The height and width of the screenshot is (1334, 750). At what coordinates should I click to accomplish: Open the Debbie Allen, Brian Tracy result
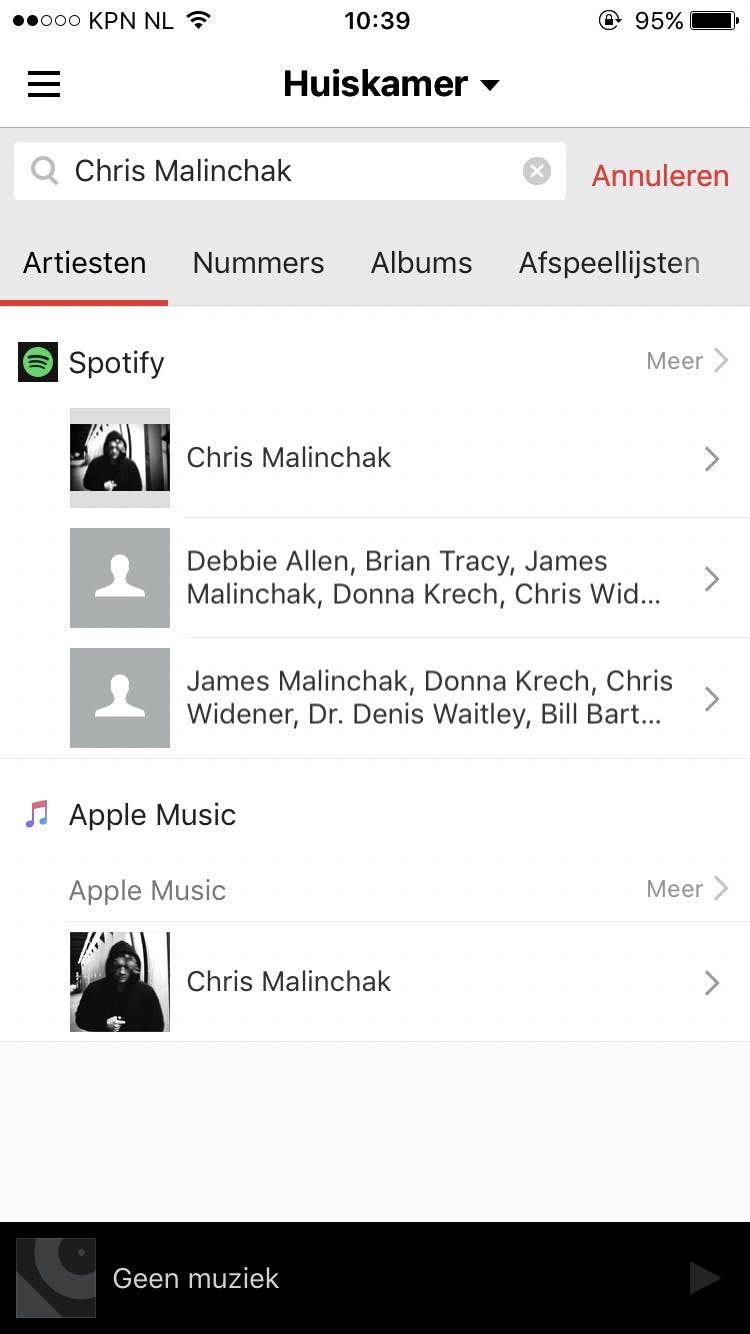[400, 578]
